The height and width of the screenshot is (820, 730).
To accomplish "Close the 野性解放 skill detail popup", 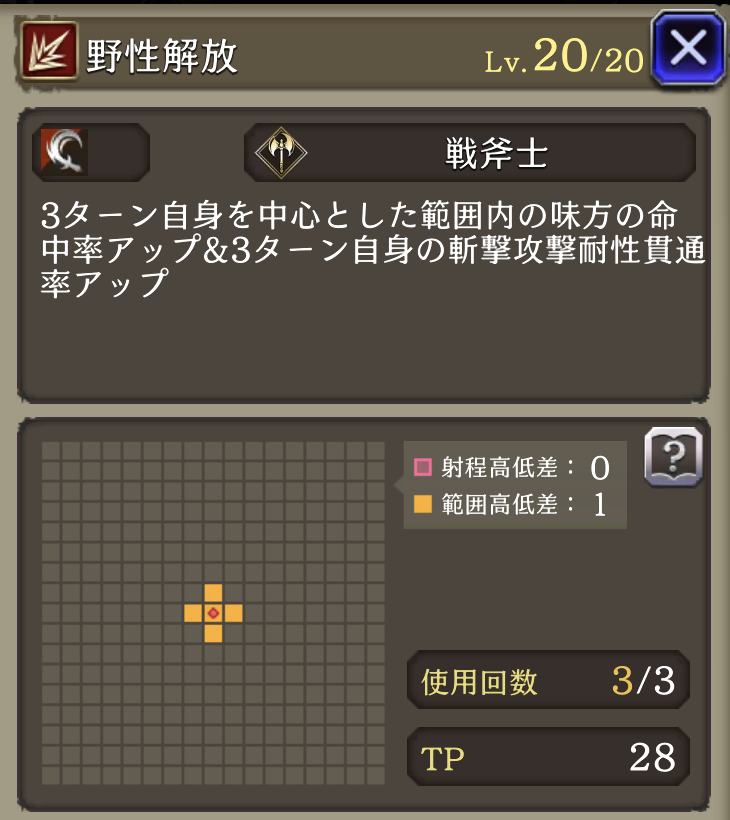I will [x=688, y=48].
